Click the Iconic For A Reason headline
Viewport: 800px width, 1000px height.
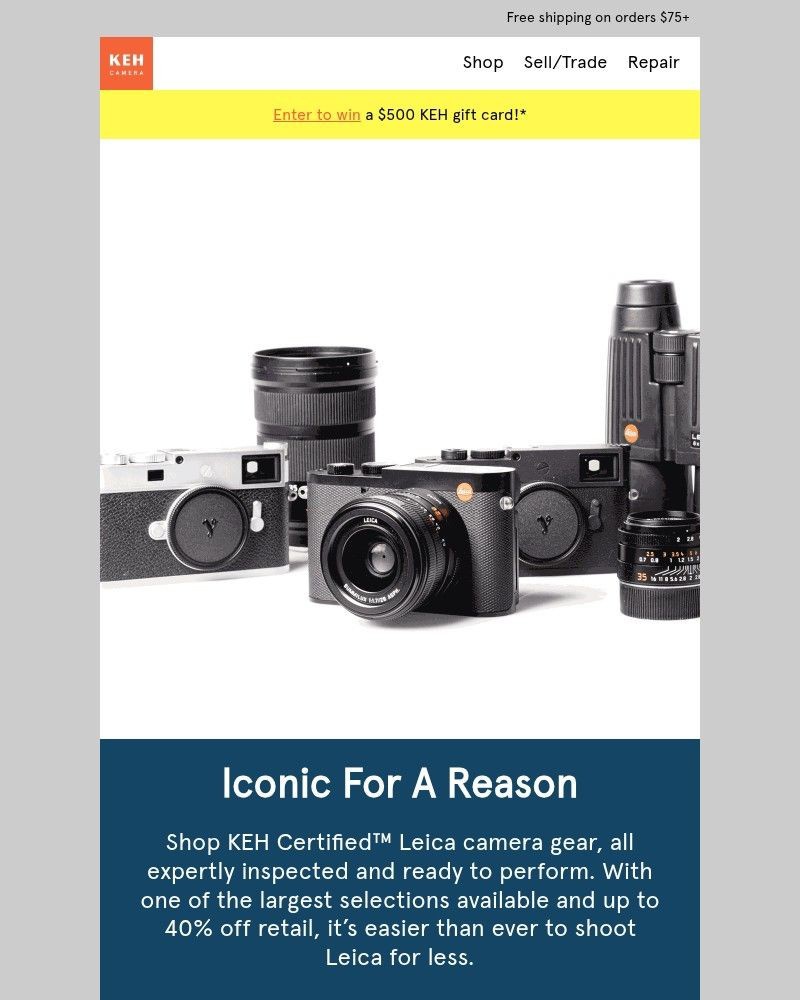tap(399, 785)
